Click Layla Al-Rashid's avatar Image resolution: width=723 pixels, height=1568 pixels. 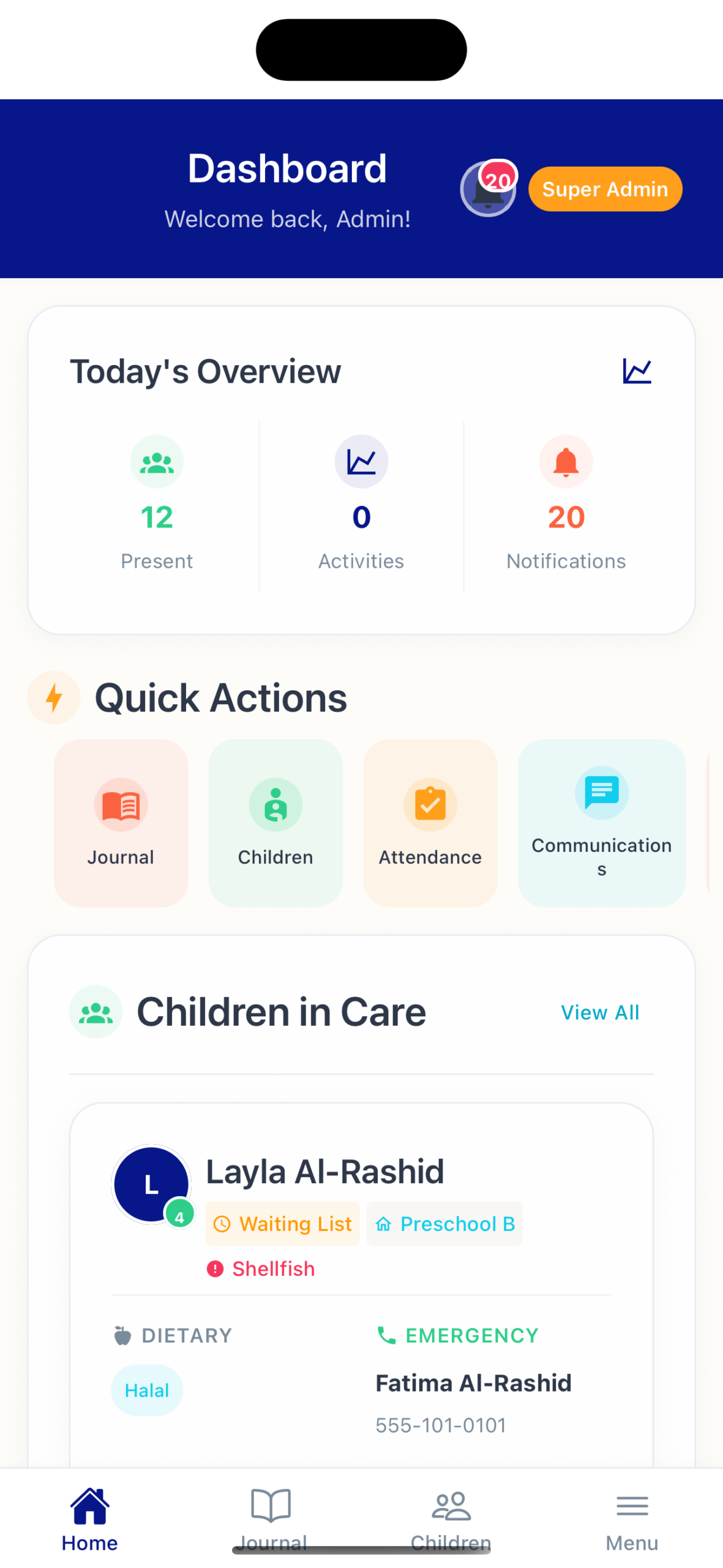151,1184
